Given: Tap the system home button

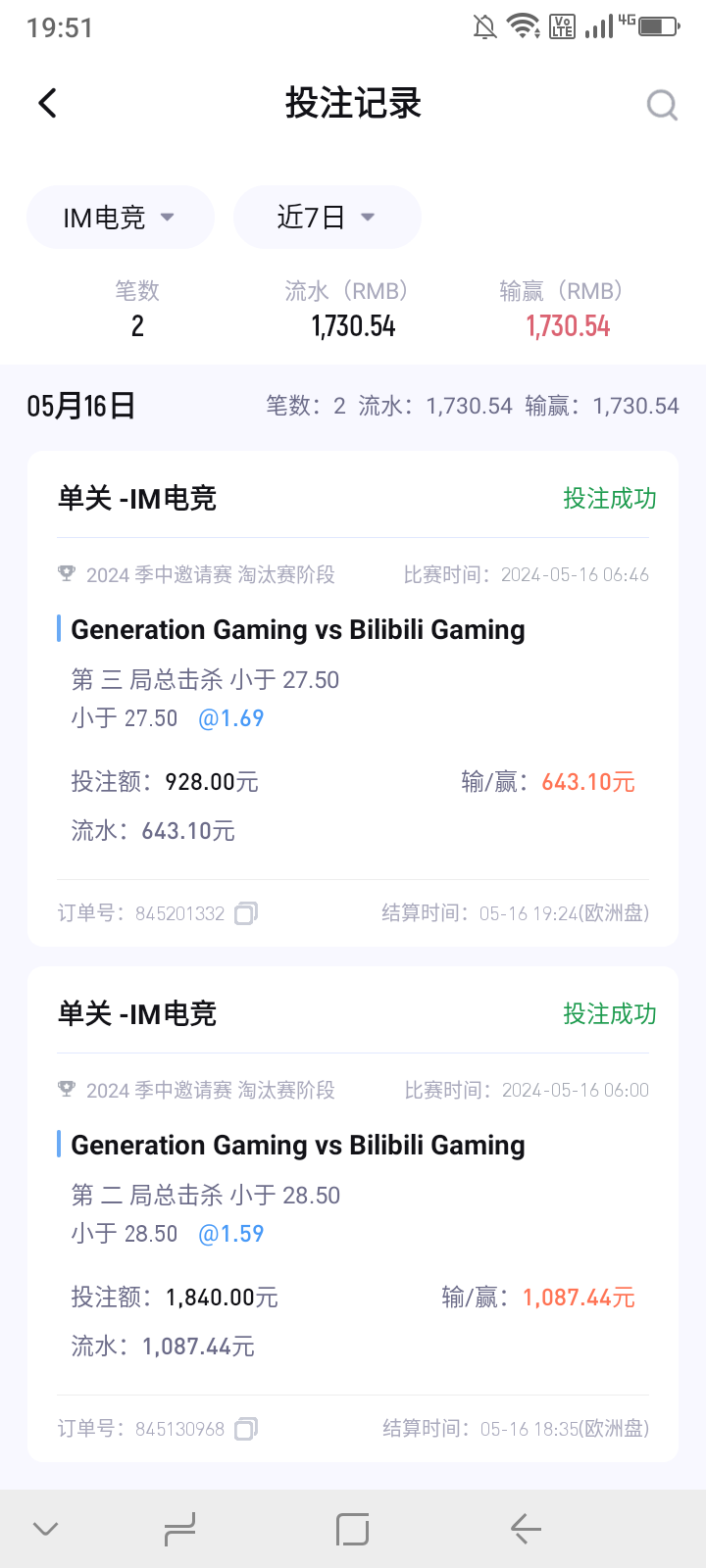Looking at the screenshot, I should [352, 1529].
